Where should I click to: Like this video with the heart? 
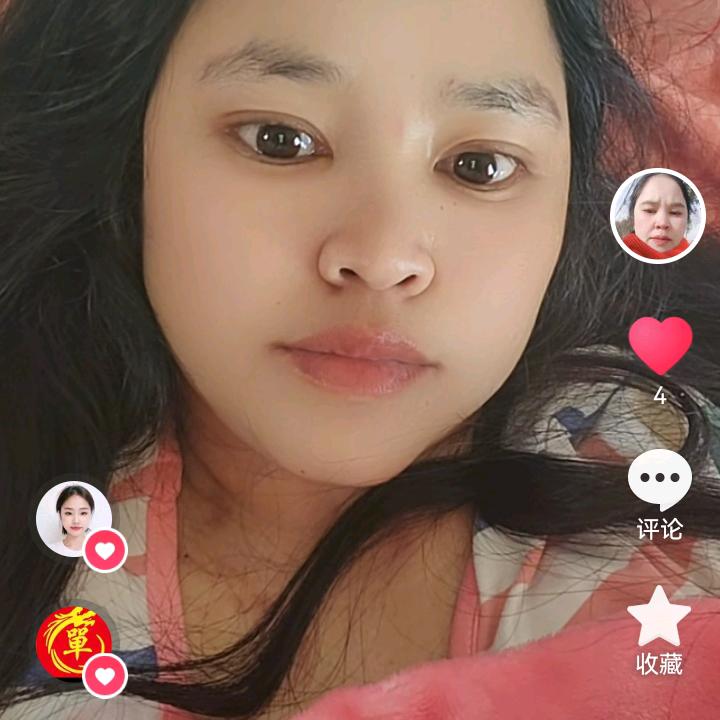point(660,345)
